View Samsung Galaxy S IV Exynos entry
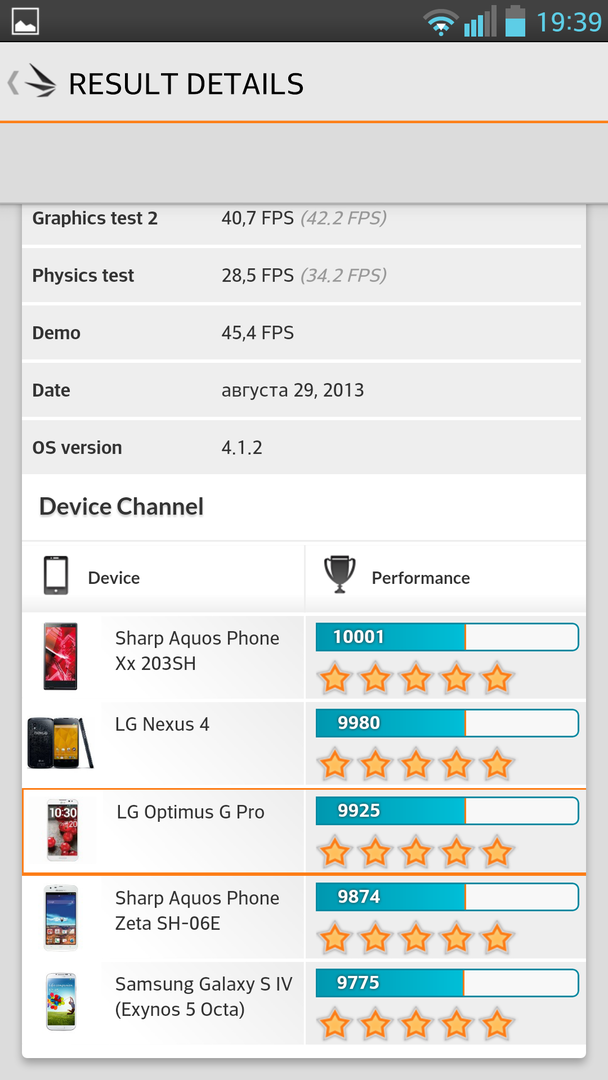Image resolution: width=608 pixels, height=1080 pixels. (x=203, y=997)
